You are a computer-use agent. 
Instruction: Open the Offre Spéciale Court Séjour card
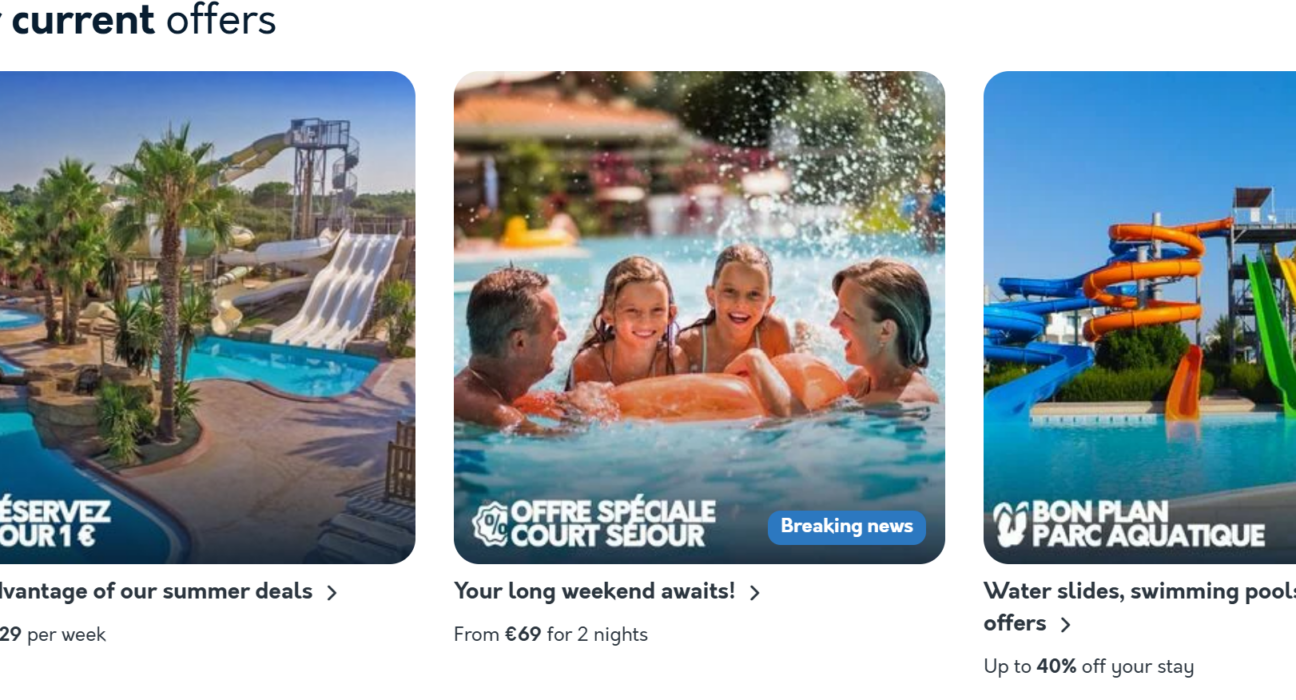pos(698,316)
